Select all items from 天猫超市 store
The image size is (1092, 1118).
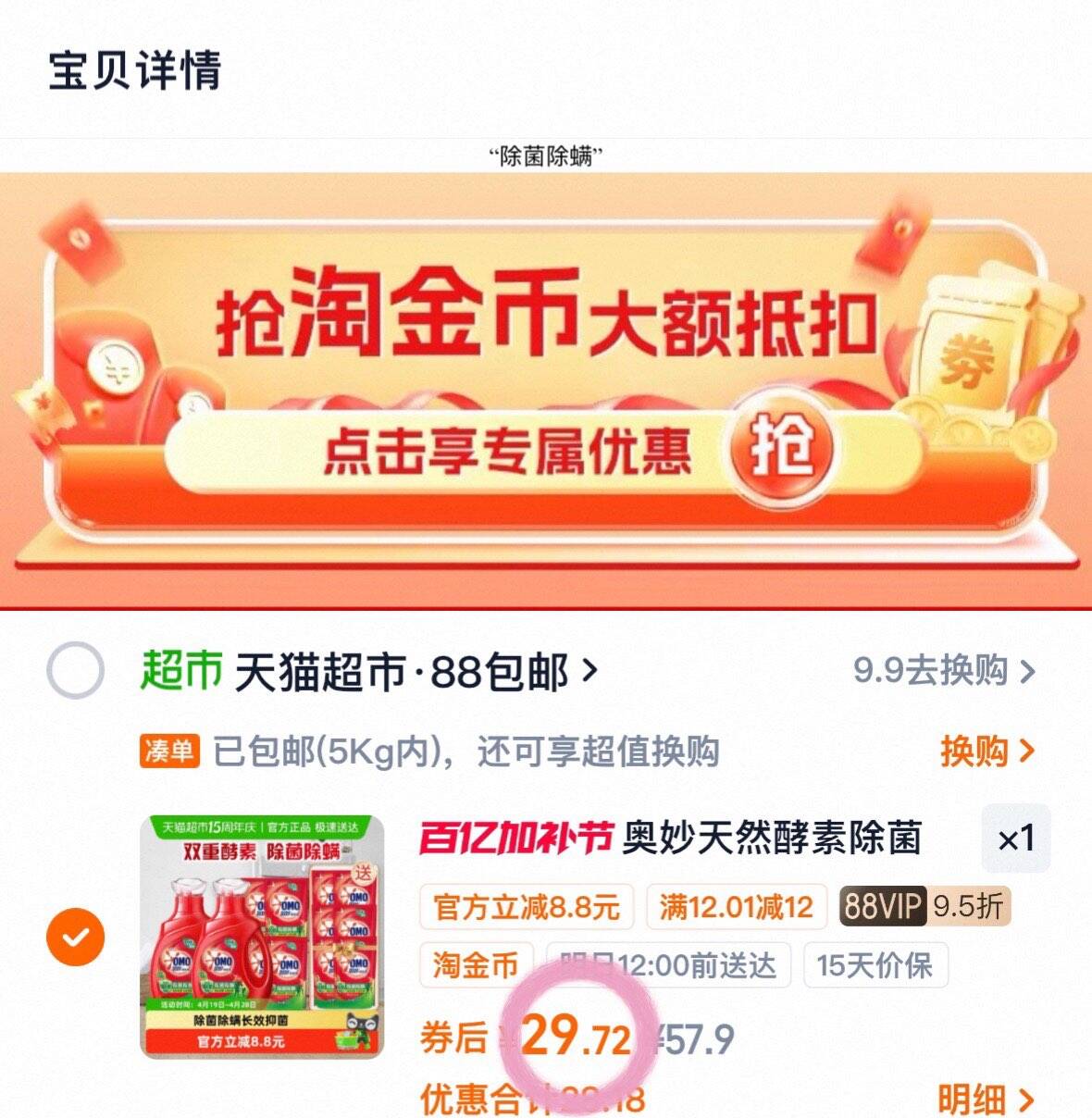(x=75, y=670)
